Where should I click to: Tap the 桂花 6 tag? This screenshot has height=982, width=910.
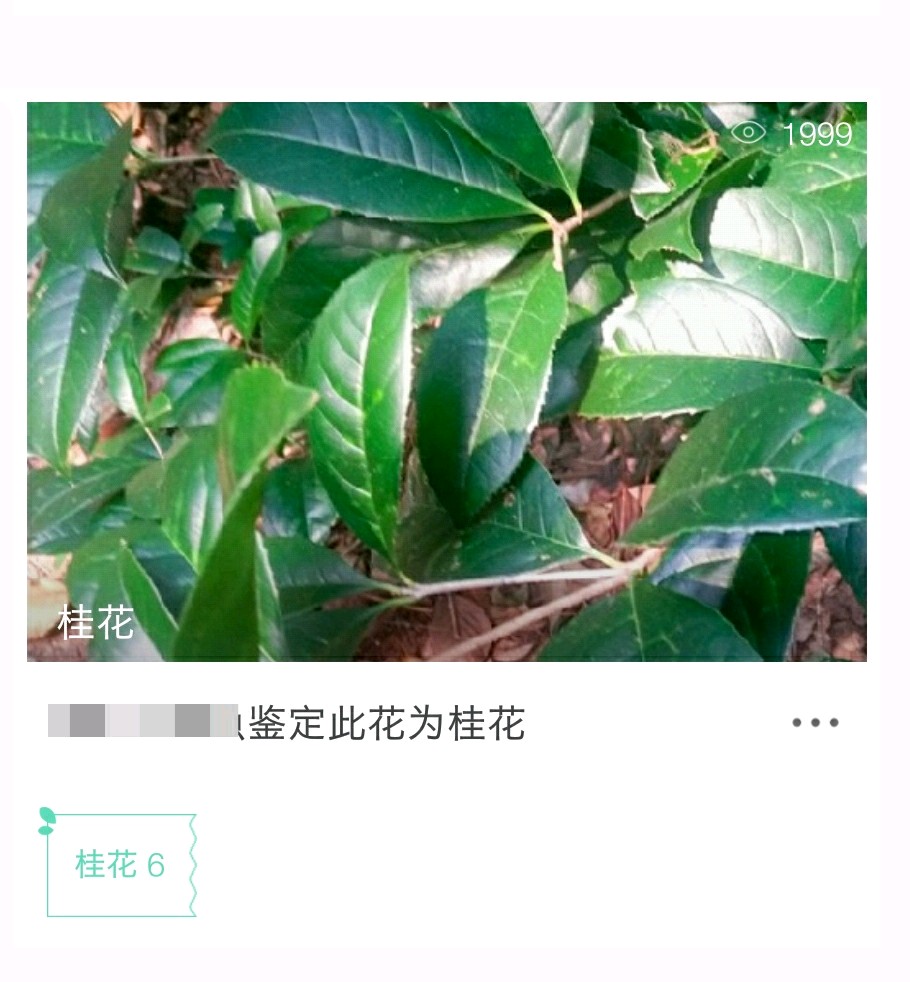[x=120, y=865]
